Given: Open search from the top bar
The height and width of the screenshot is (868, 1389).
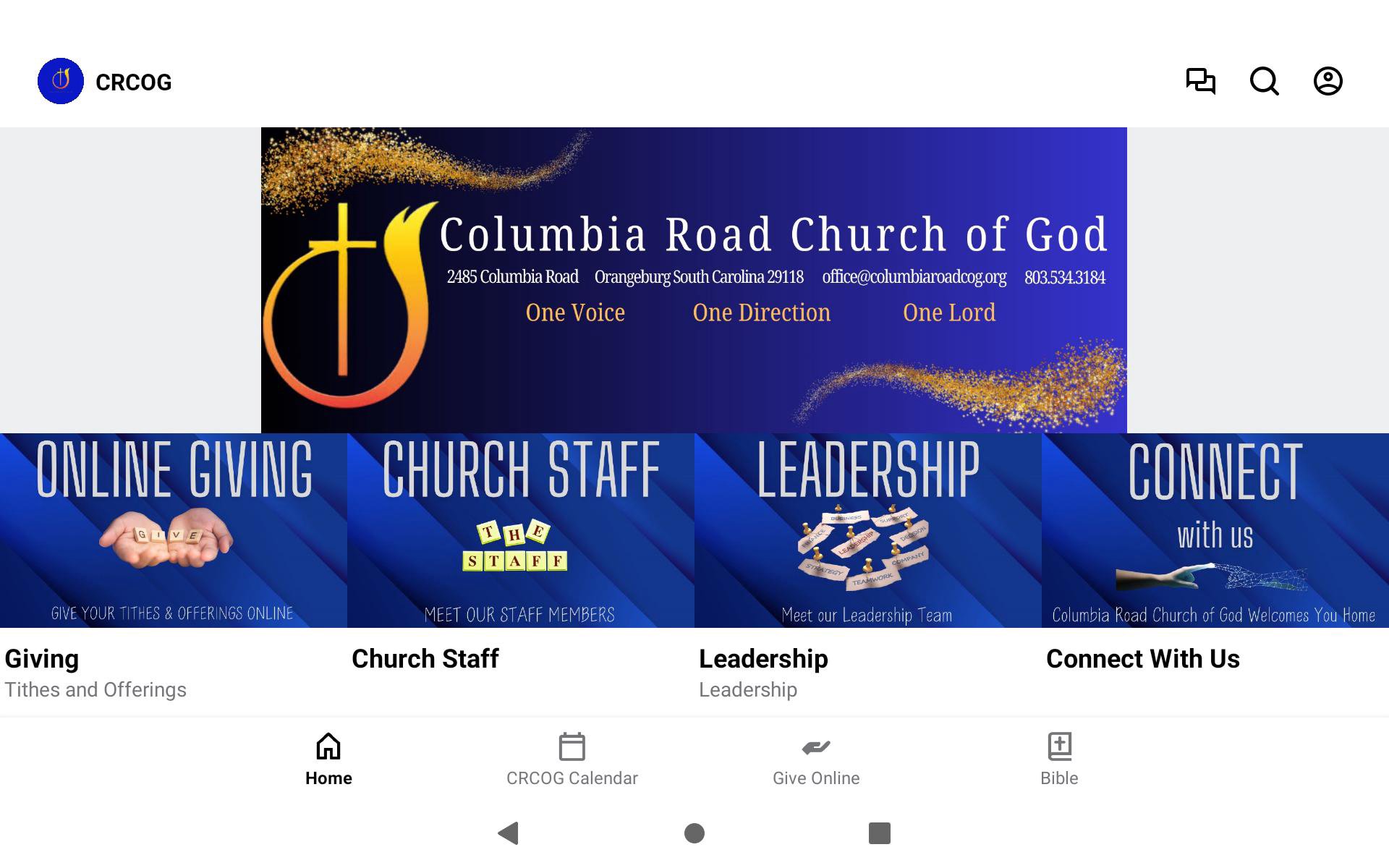Looking at the screenshot, I should tap(1264, 81).
